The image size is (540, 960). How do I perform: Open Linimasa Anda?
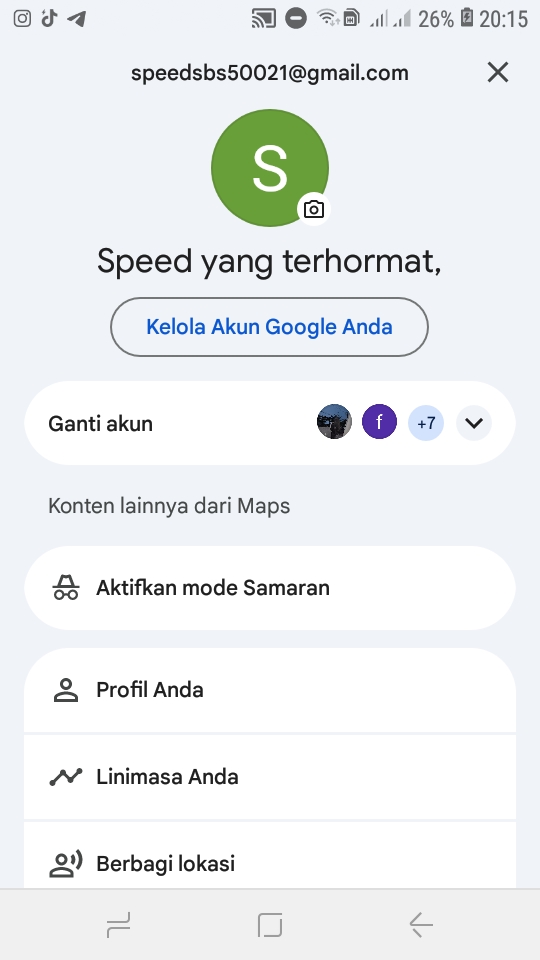coord(269,777)
